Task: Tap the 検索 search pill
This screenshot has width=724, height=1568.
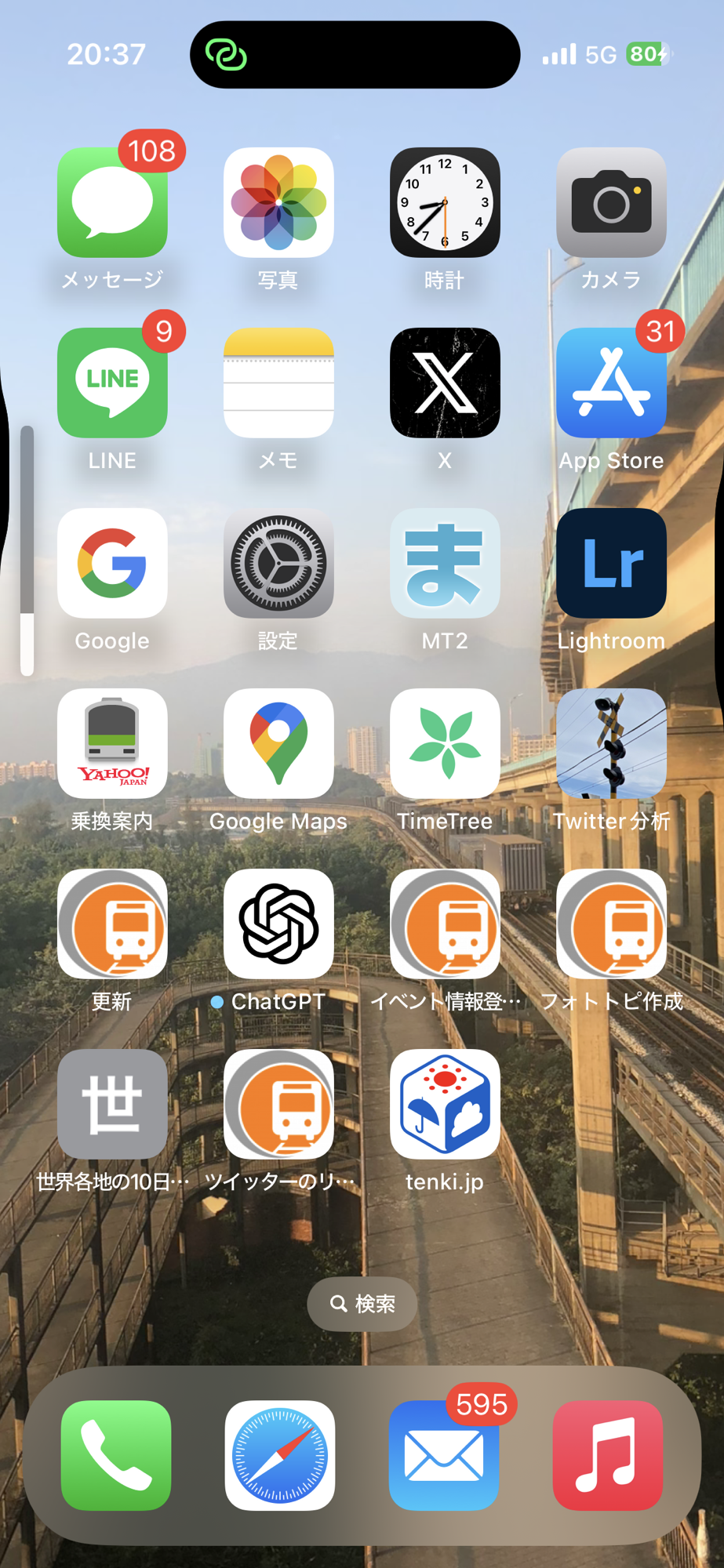Action: point(362,1304)
